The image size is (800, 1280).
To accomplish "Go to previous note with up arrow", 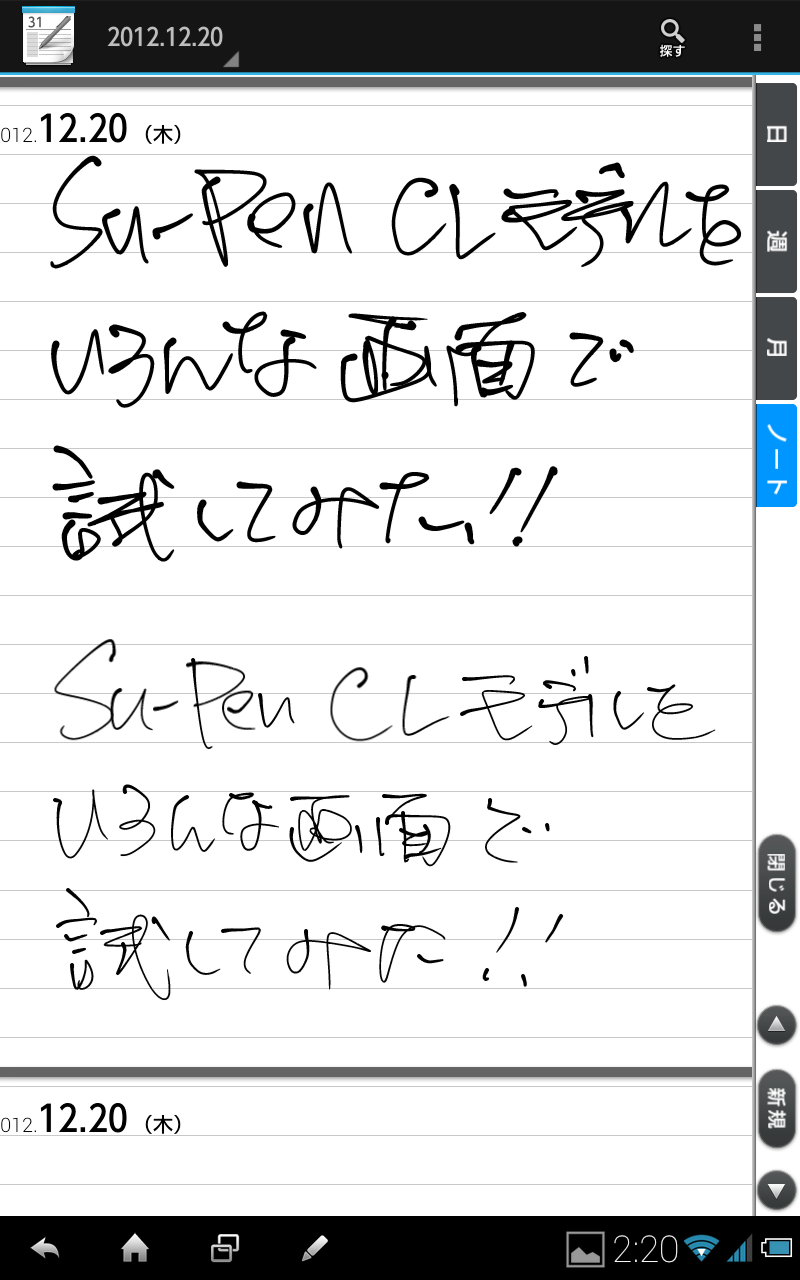I will pos(776,1025).
